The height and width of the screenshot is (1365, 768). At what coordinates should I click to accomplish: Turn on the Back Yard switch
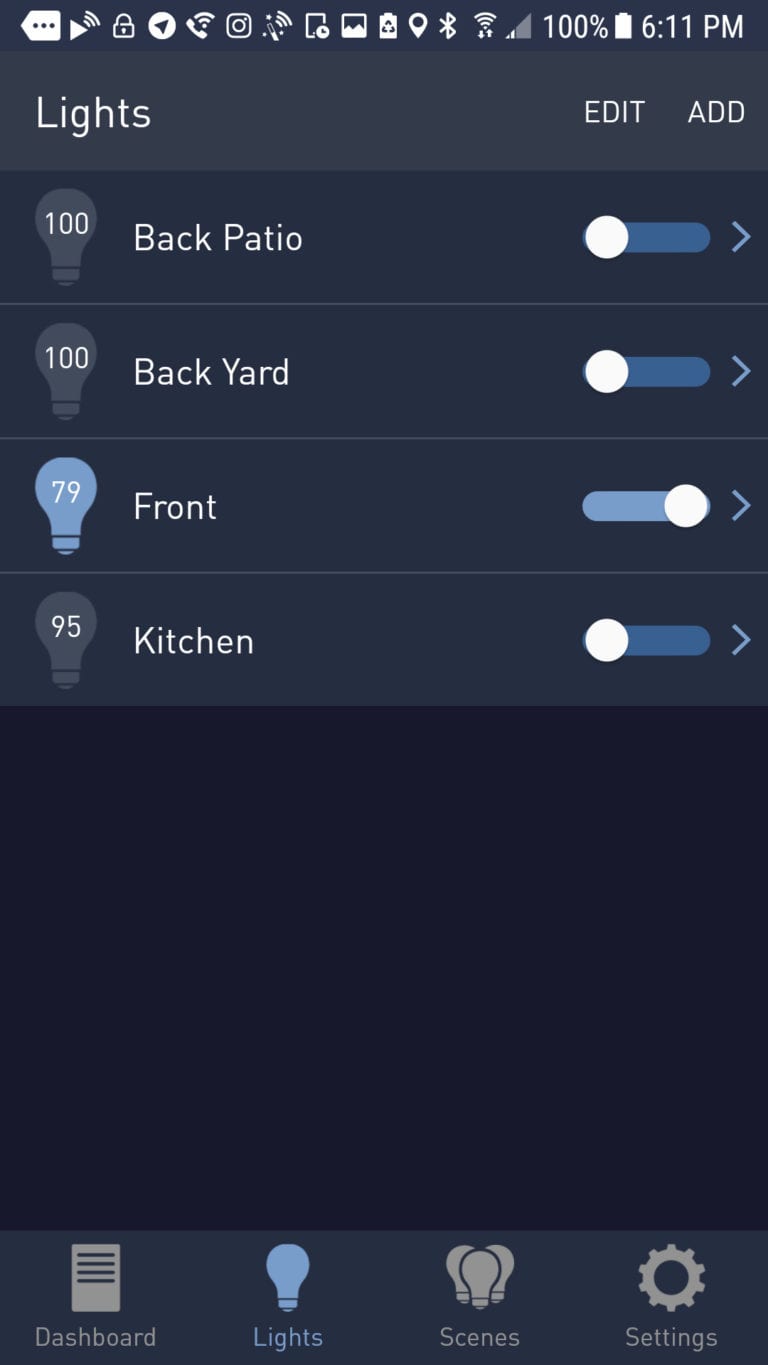646,372
